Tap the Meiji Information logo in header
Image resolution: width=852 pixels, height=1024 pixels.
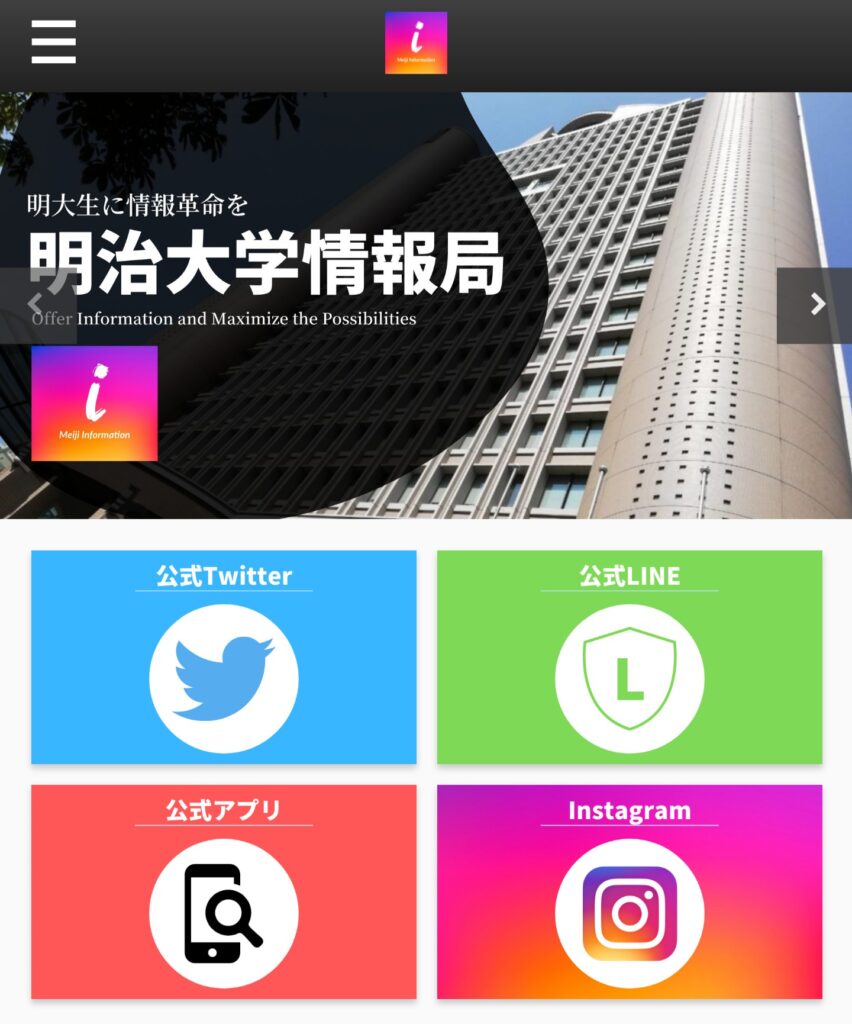click(x=416, y=43)
